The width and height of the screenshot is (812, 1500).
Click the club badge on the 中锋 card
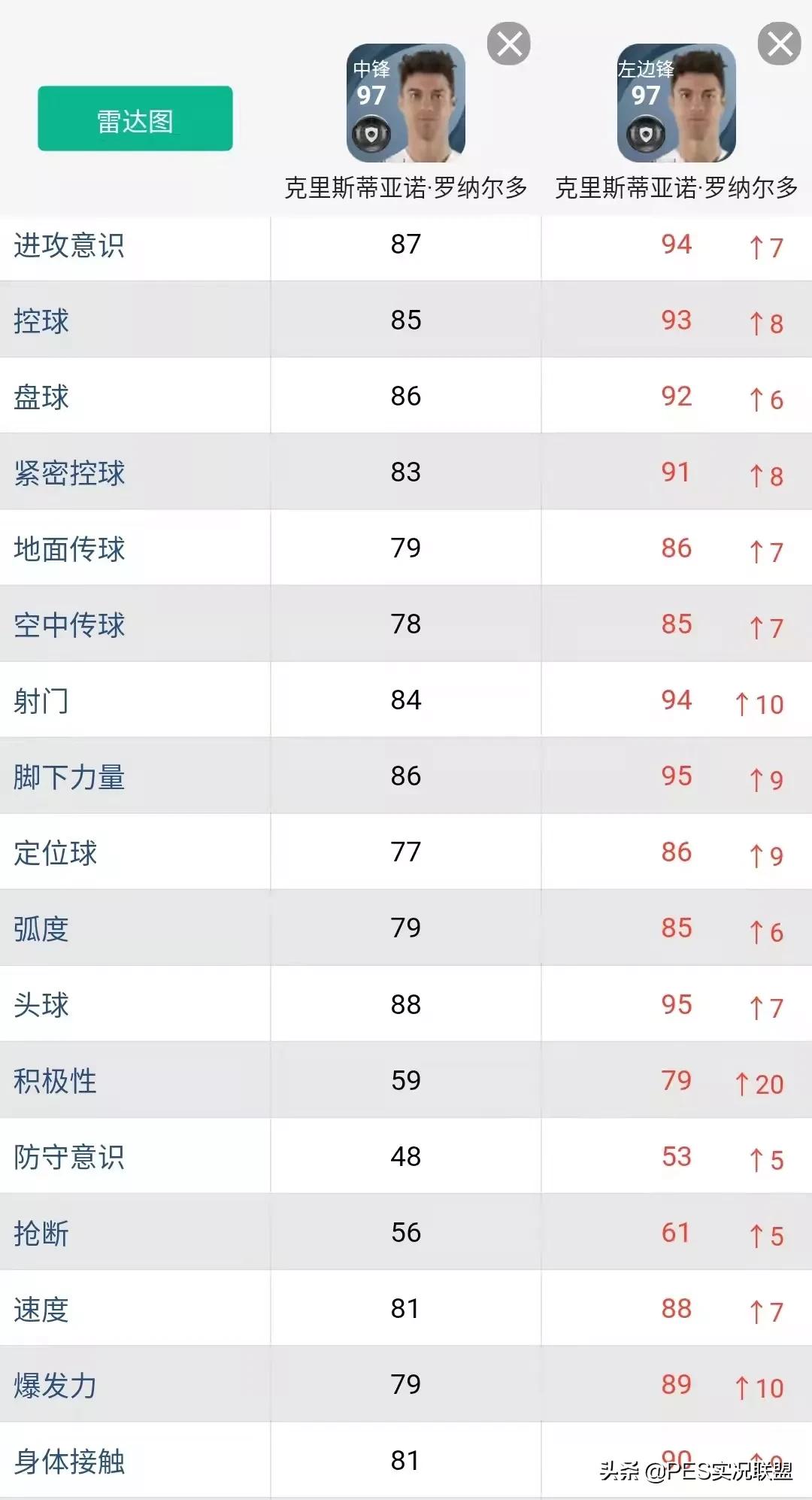tap(371, 132)
